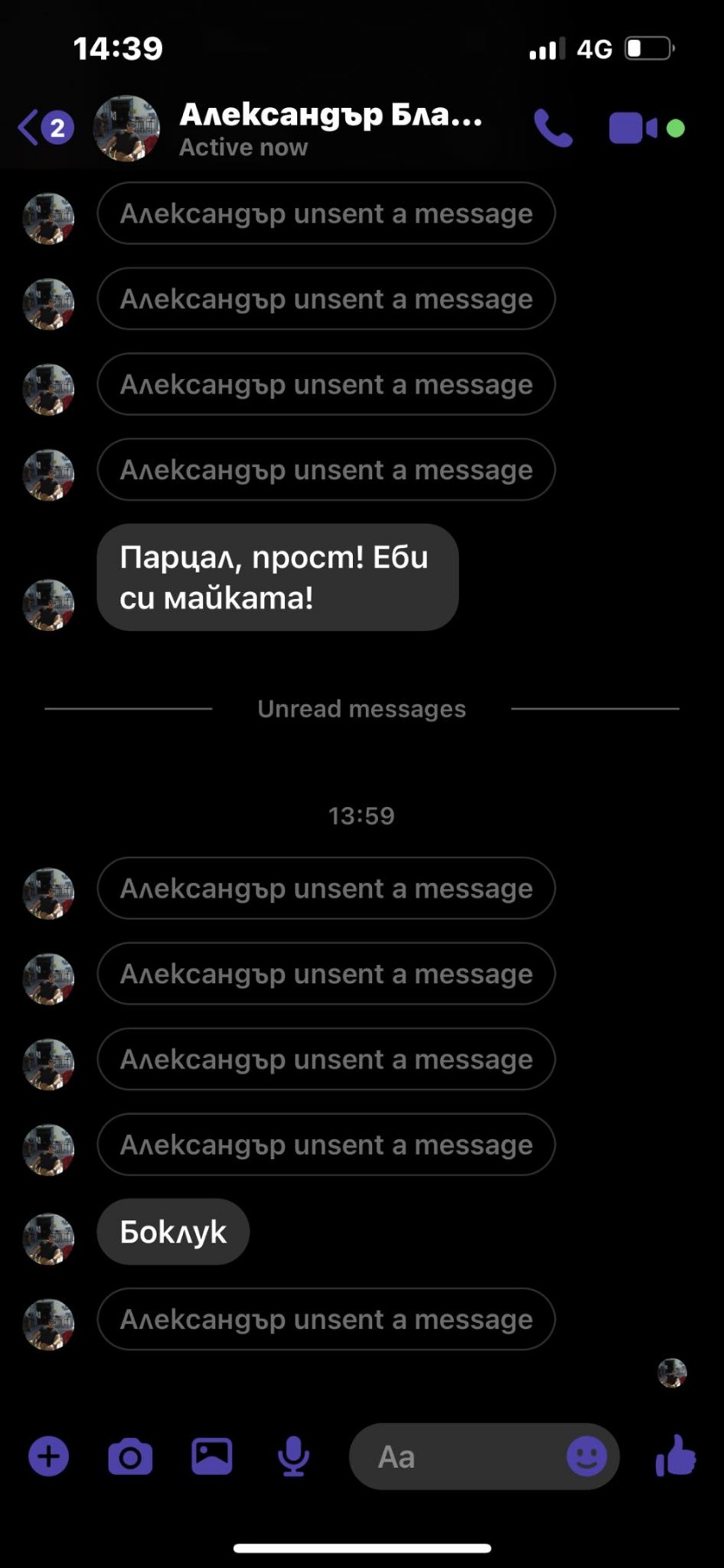Go back to the chats list
This screenshot has height=1568, width=724.
tap(45, 128)
